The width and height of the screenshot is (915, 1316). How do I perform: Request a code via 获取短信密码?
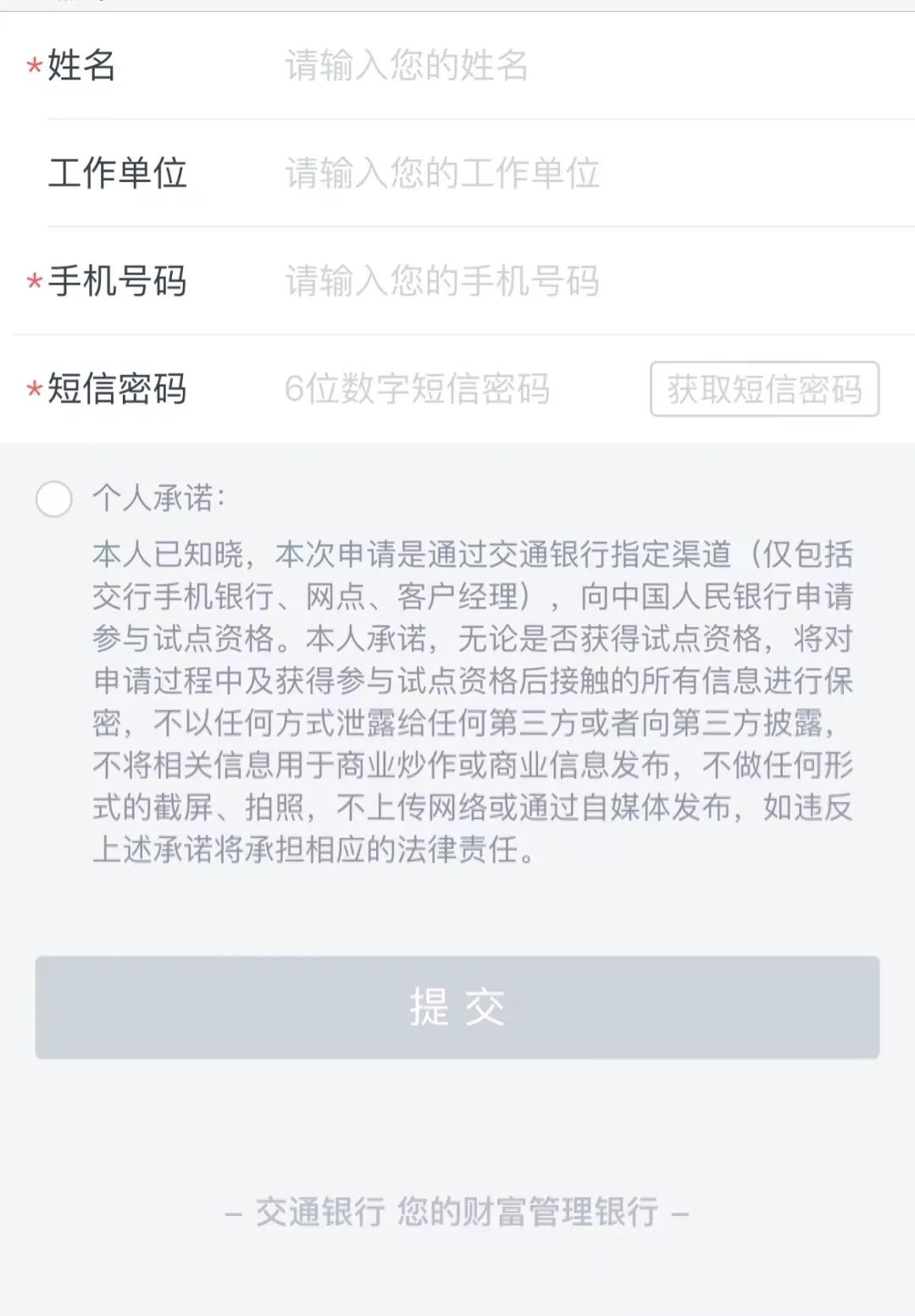coord(764,390)
